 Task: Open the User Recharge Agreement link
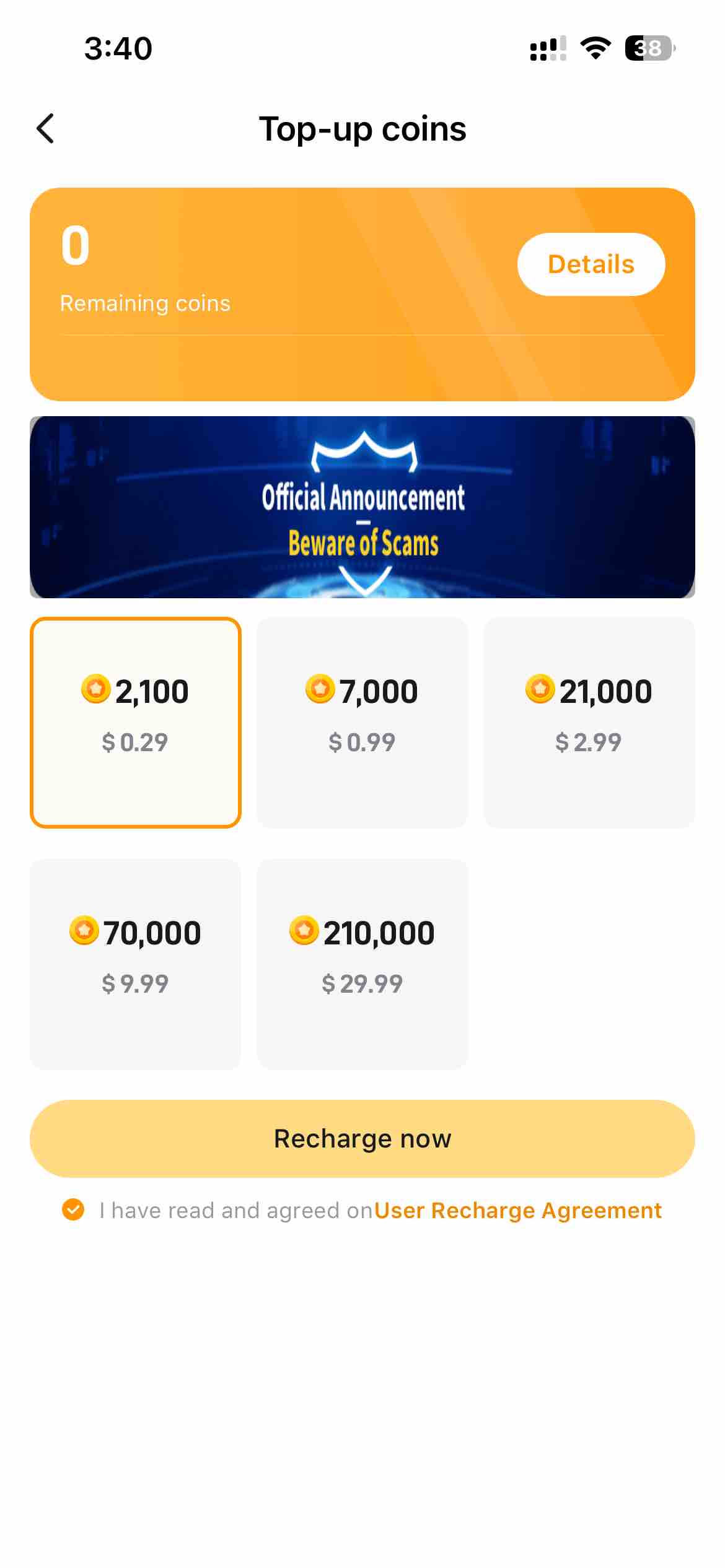click(518, 1210)
